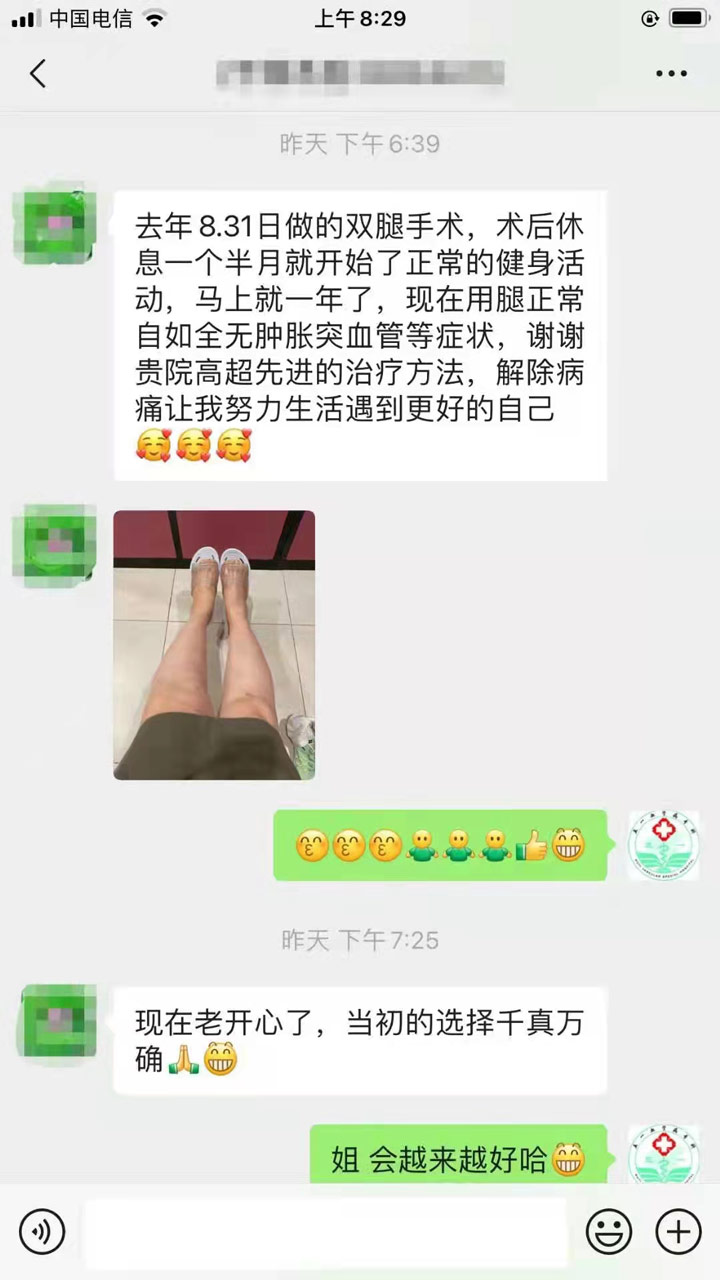Open the hospital avatar beside the emoji reply
The width and height of the screenshot is (720, 1280).
coord(664,845)
